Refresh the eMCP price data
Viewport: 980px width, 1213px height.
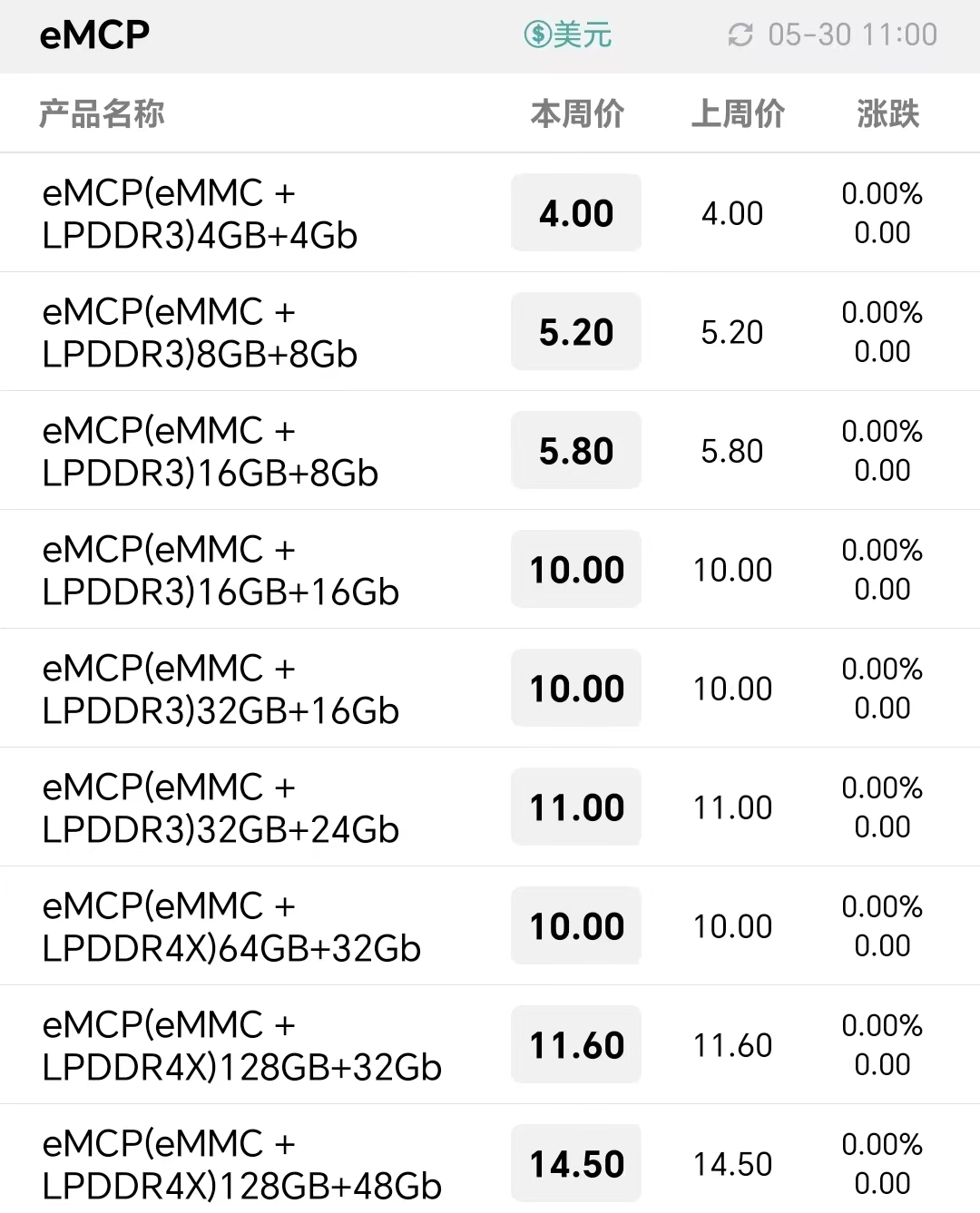click(x=741, y=35)
